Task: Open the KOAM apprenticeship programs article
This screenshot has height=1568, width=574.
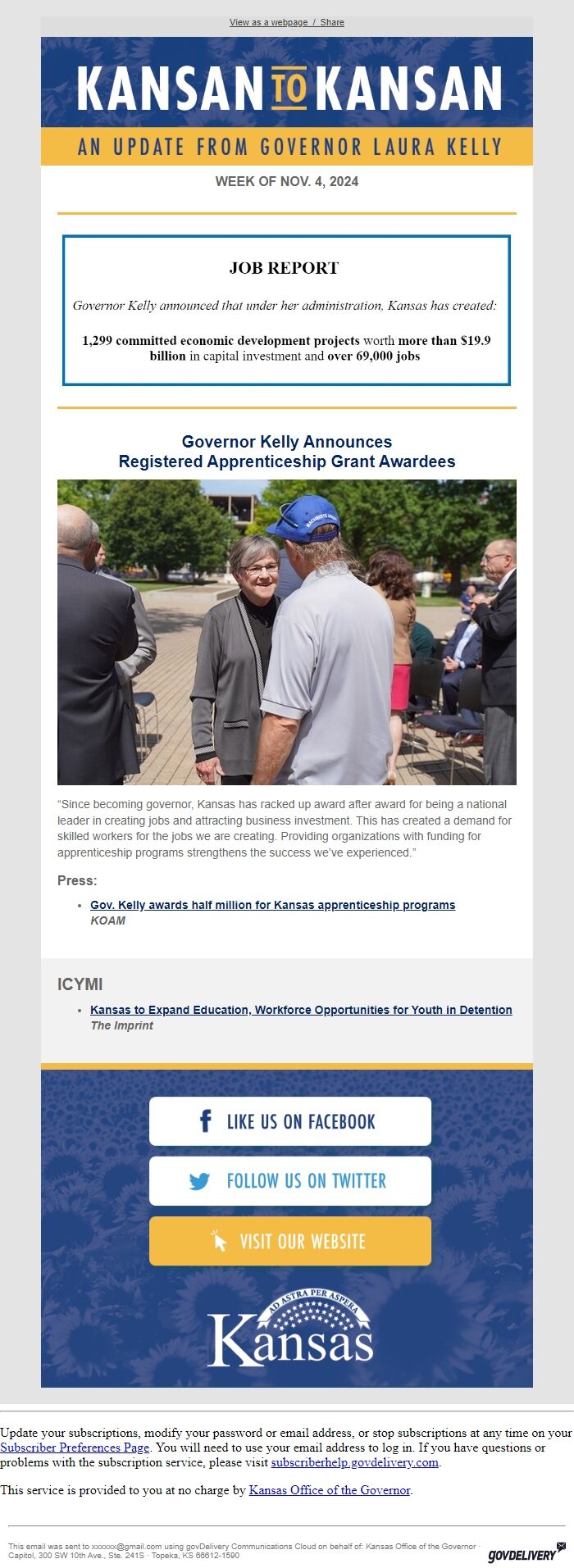Action: click(x=272, y=905)
